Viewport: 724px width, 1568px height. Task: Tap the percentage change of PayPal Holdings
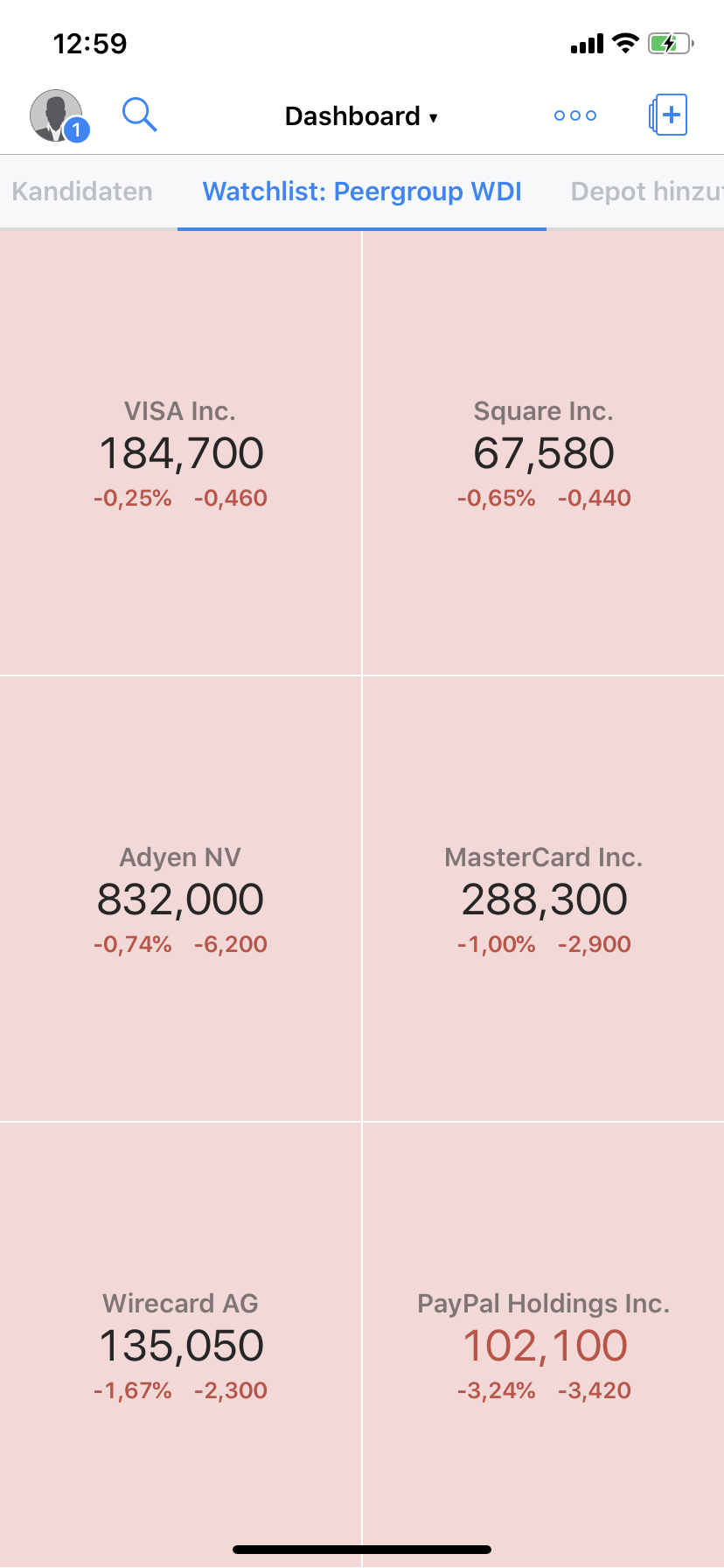(x=497, y=1389)
